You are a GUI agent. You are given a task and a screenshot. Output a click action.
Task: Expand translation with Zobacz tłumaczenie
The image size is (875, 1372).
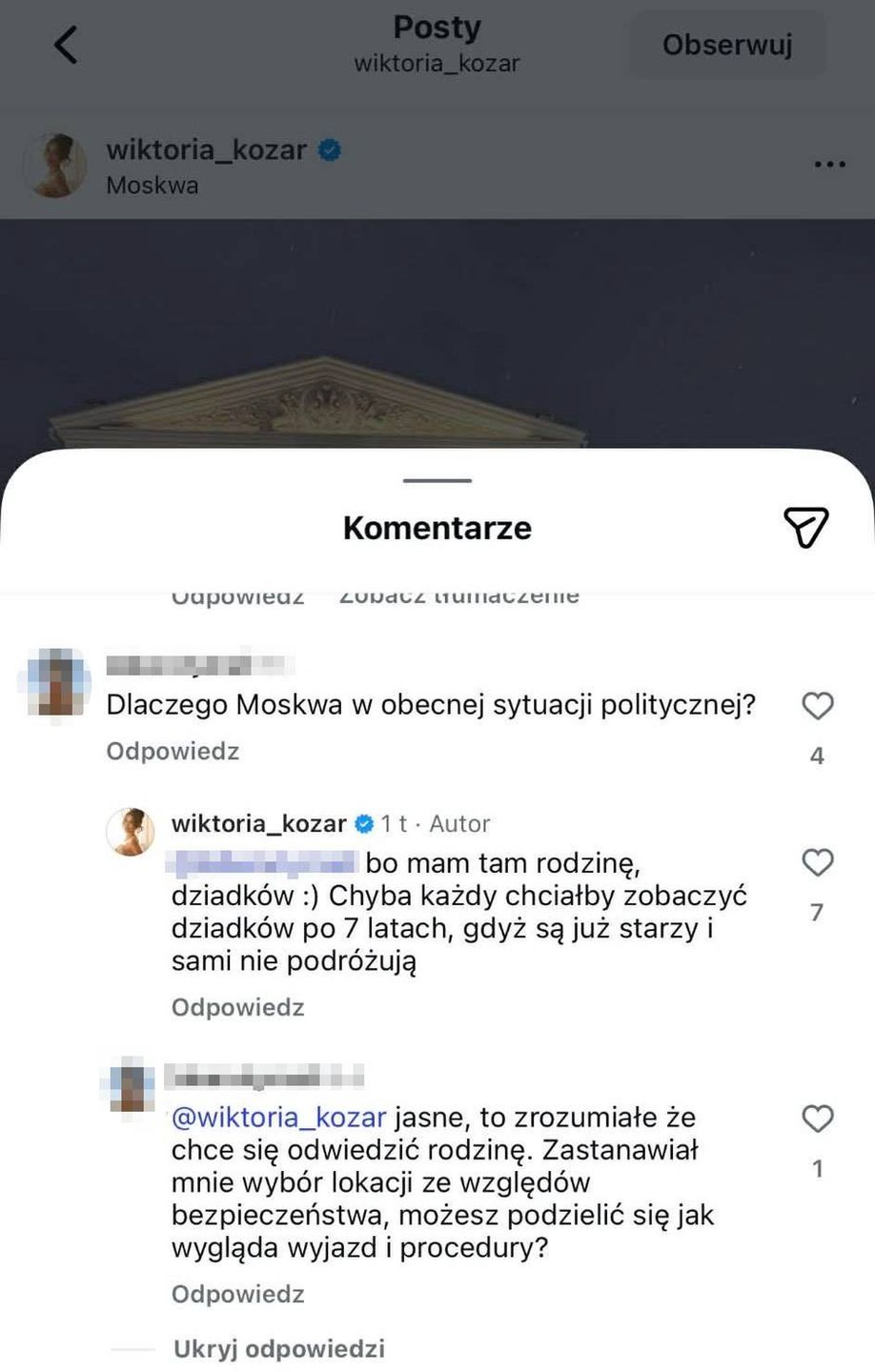tap(461, 594)
